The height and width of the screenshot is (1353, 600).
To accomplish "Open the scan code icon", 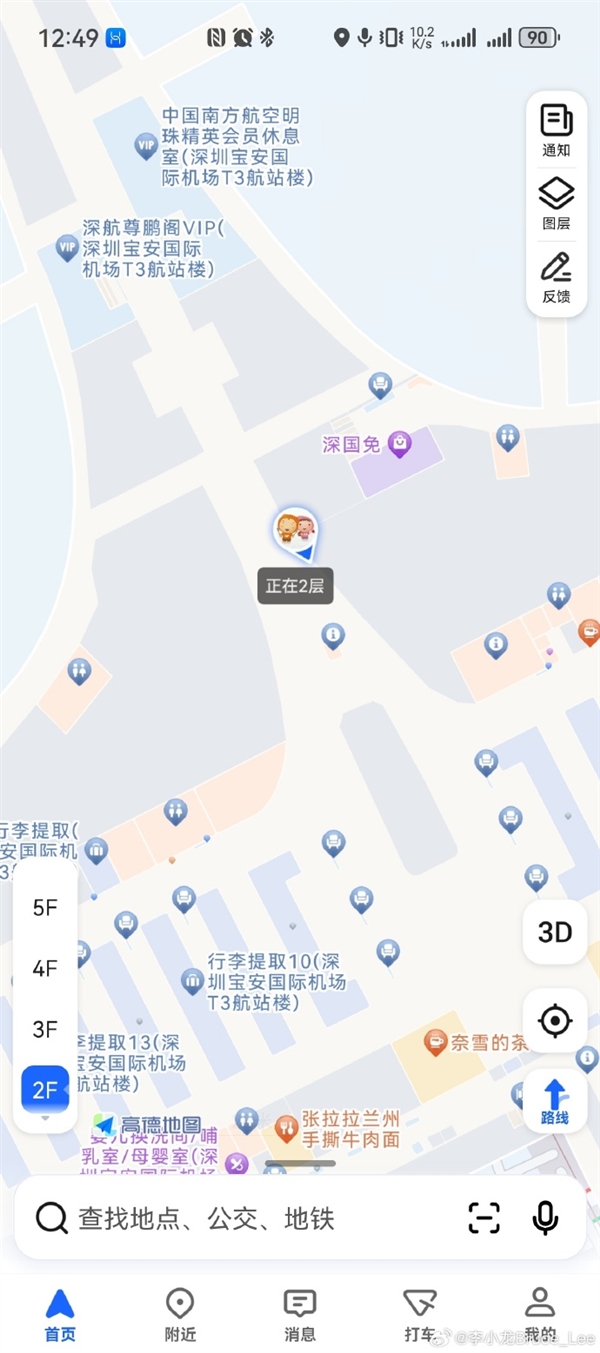I will pyautogui.click(x=484, y=1218).
